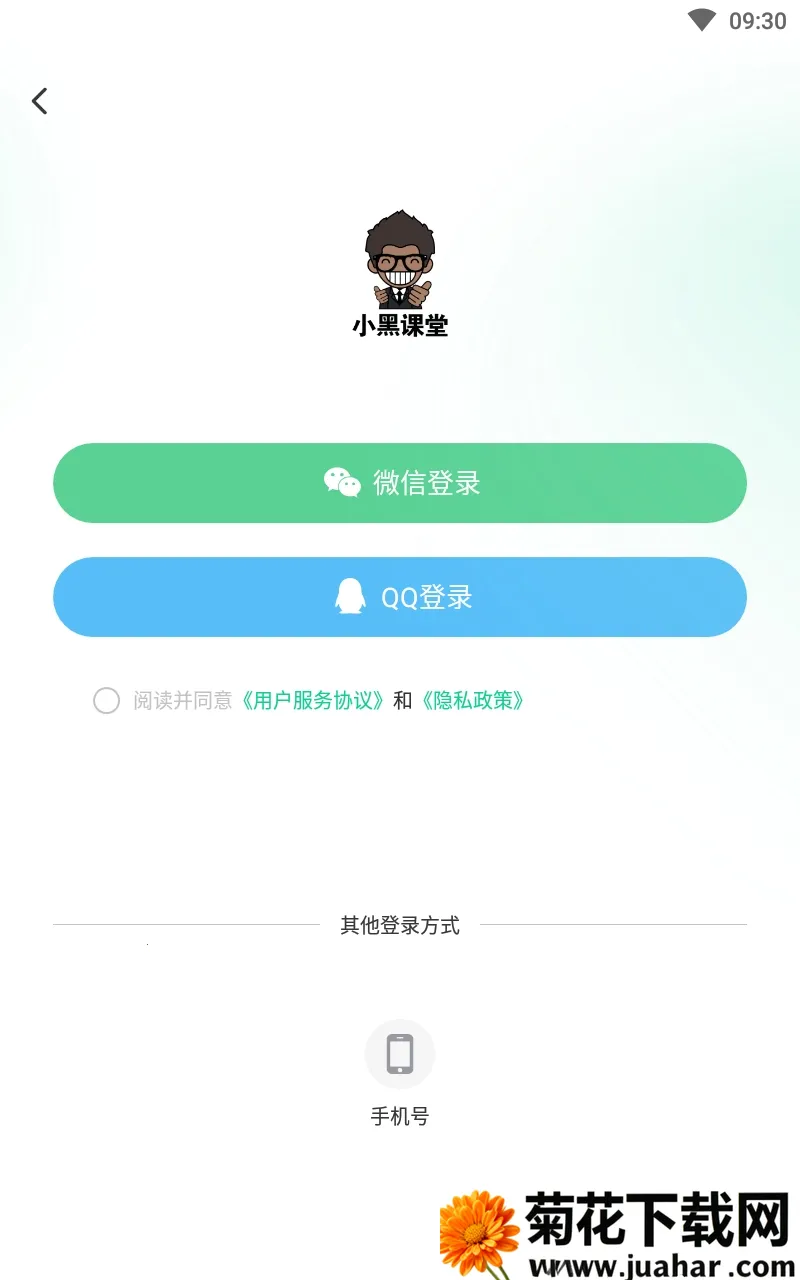Click the phone icon above 手机号
This screenshot has width=800, height=1280.
400,1053
